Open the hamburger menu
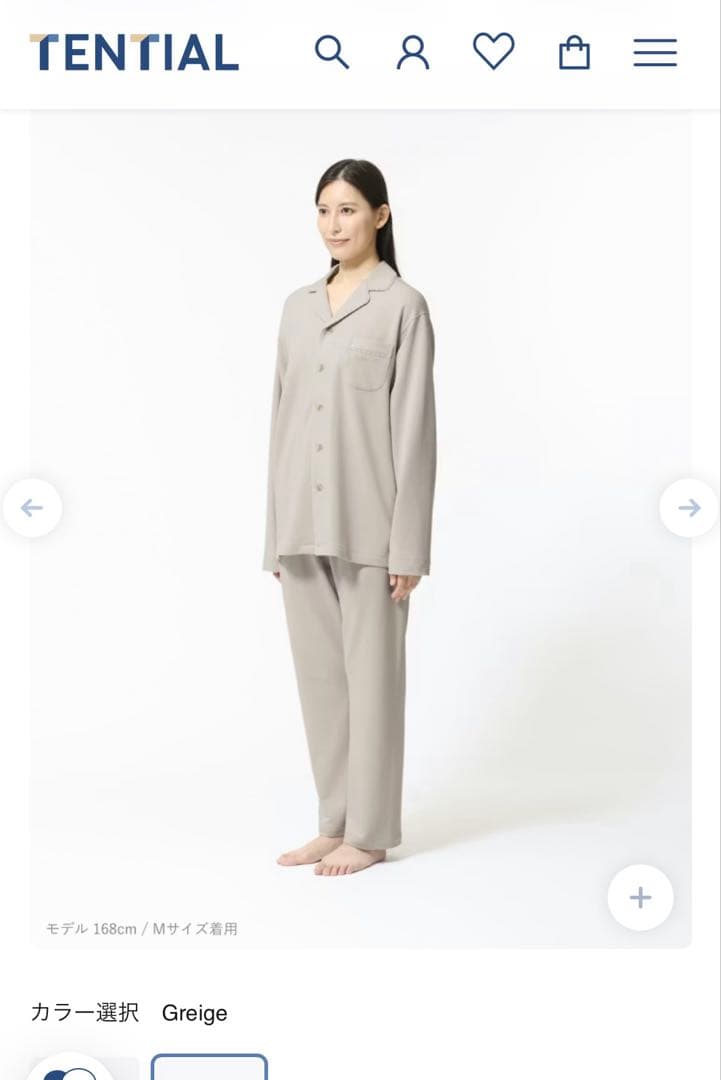 pos(655,52)
